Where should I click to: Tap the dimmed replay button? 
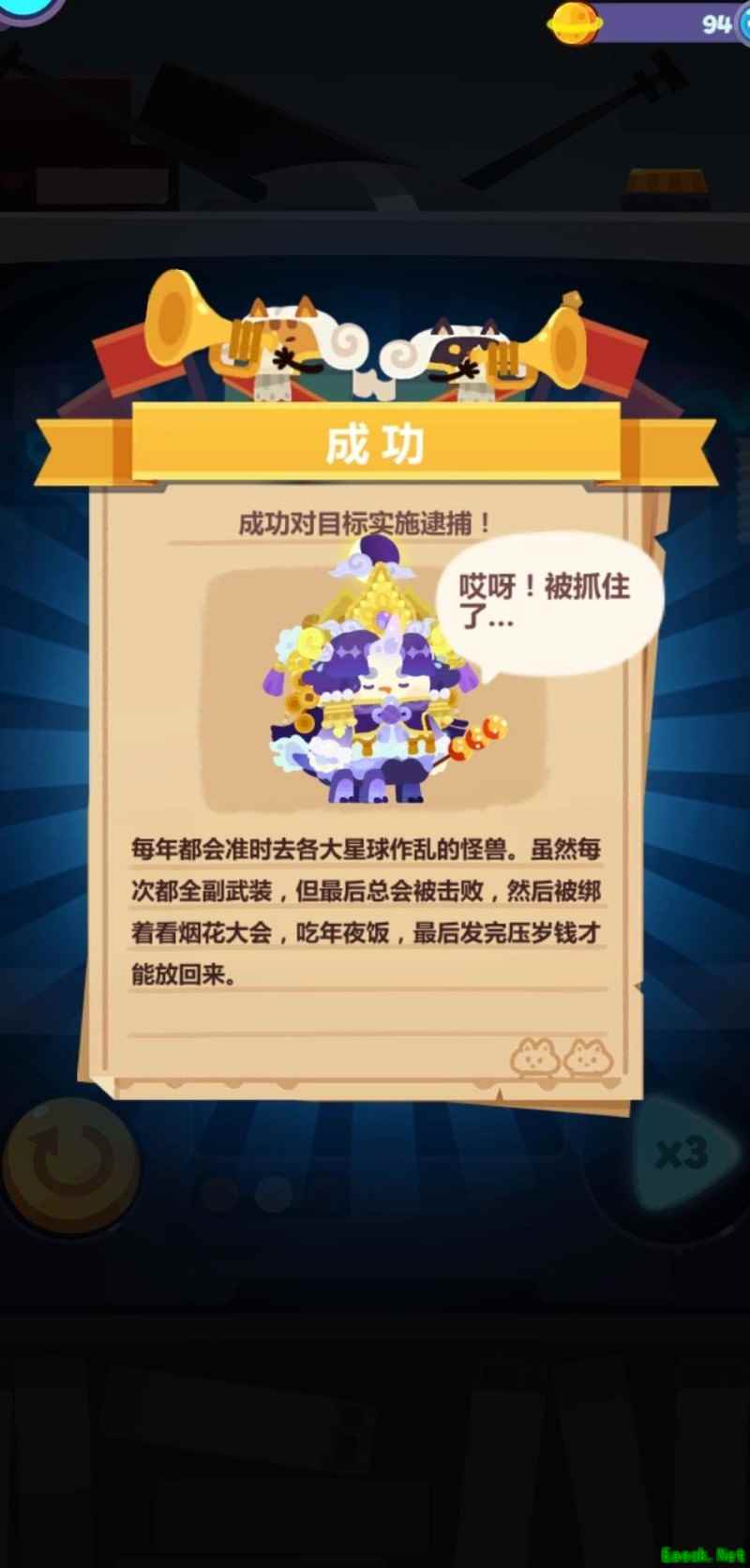click(70, 1166)
